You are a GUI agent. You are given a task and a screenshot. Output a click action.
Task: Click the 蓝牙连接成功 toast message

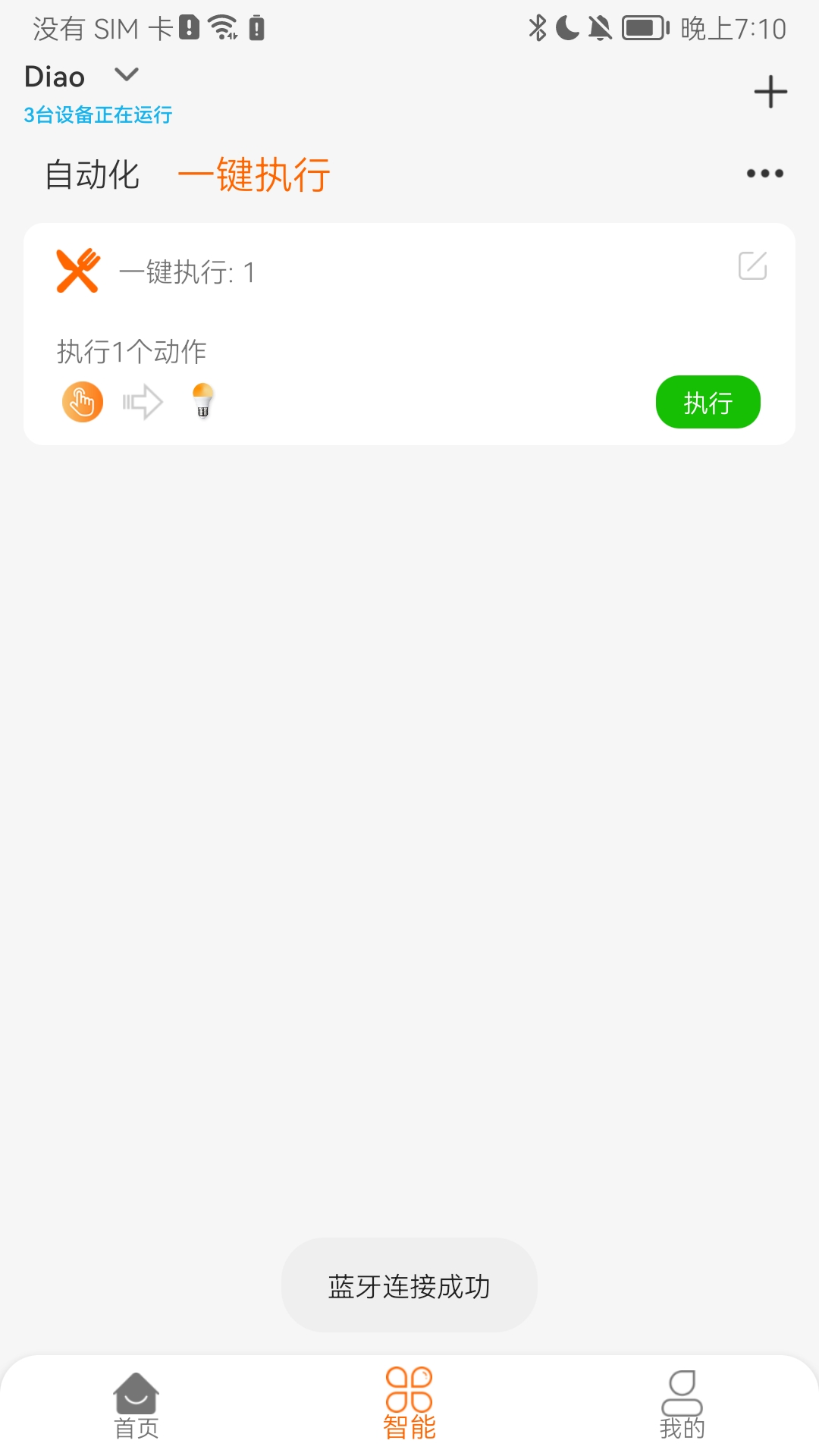409,1285
